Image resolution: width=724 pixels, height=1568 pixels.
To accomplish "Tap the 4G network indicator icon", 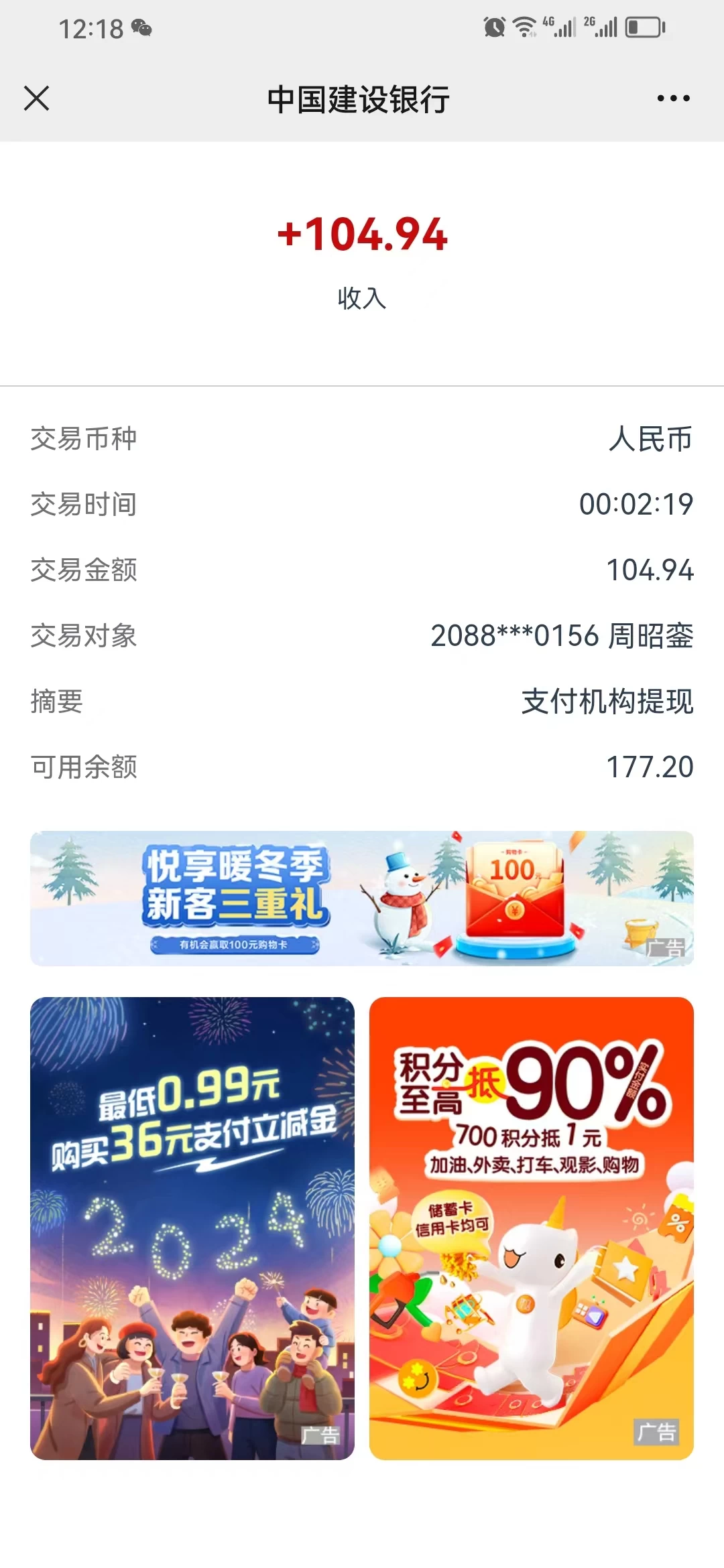I will point(550,22).
